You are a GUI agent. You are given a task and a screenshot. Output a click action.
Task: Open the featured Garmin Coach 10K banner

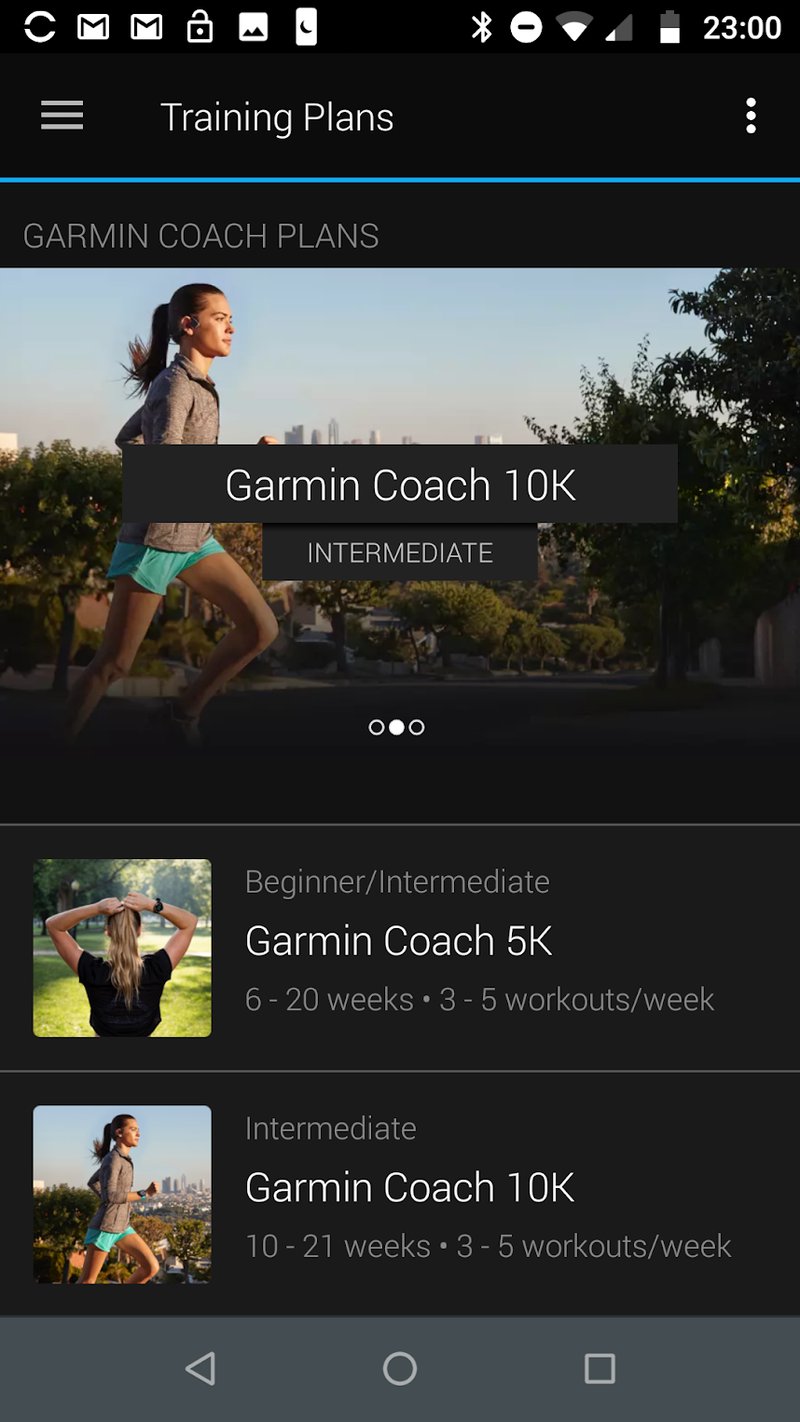400,485
